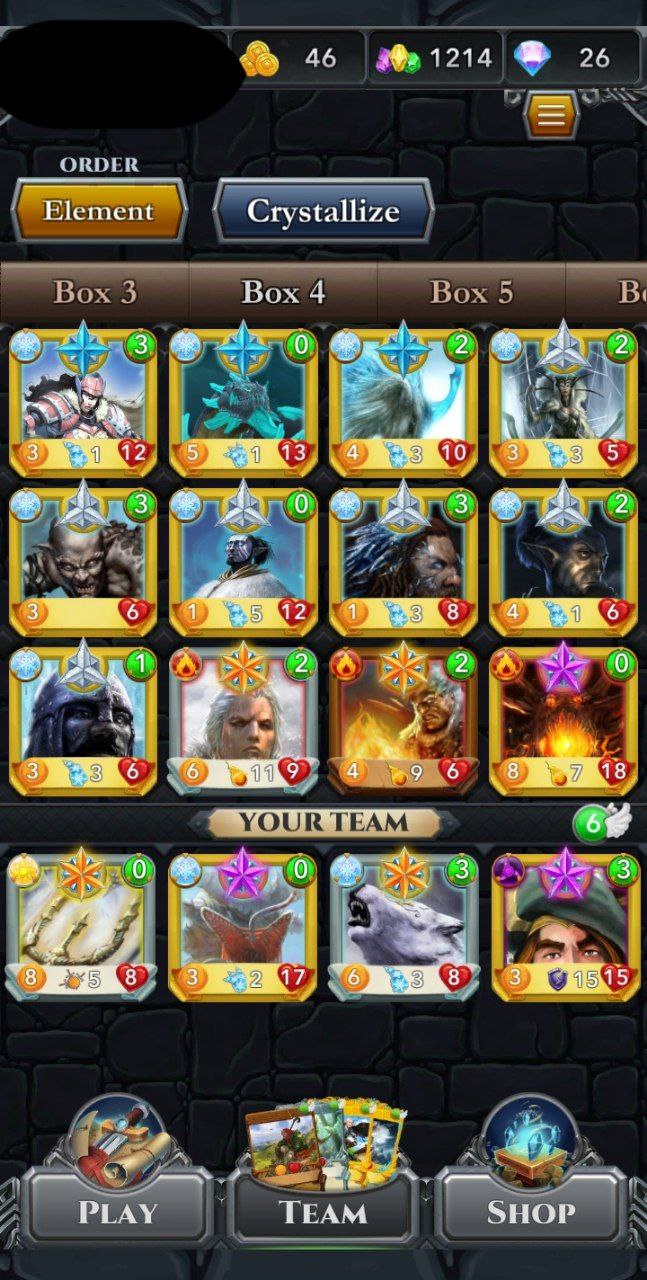Select the team card with 17 health
Screen dimensions: 647x1280
243,927
